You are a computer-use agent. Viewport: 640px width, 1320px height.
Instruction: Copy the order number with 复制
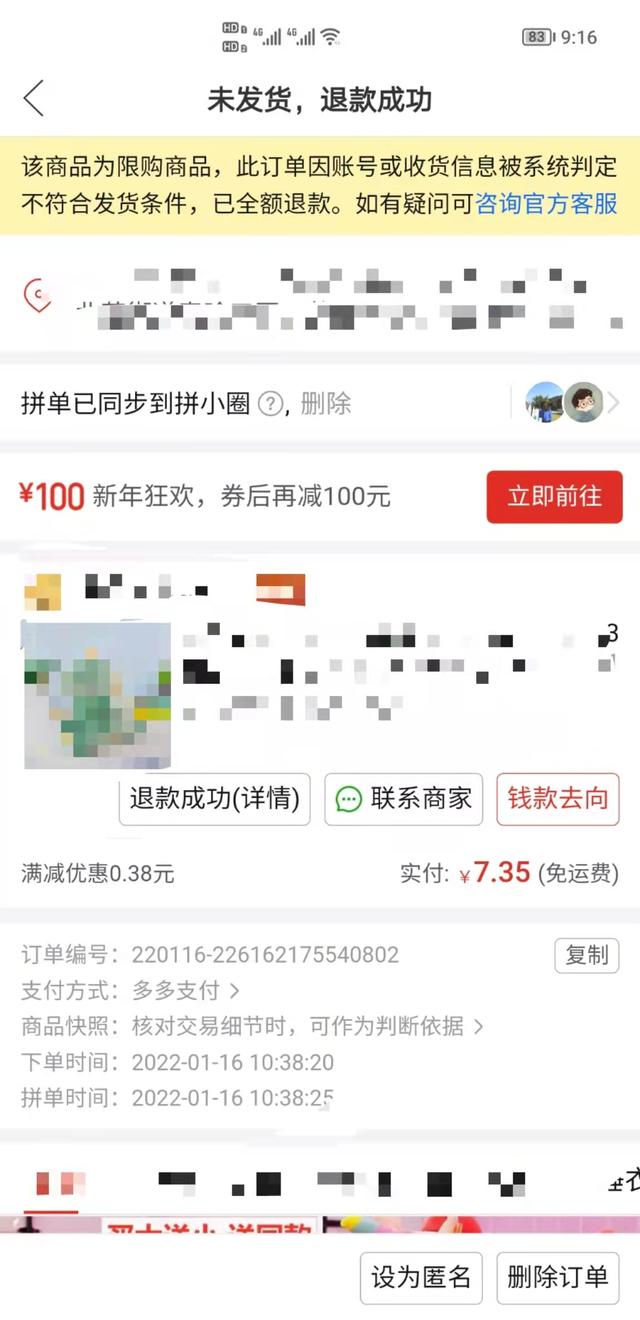coord(587,955)
